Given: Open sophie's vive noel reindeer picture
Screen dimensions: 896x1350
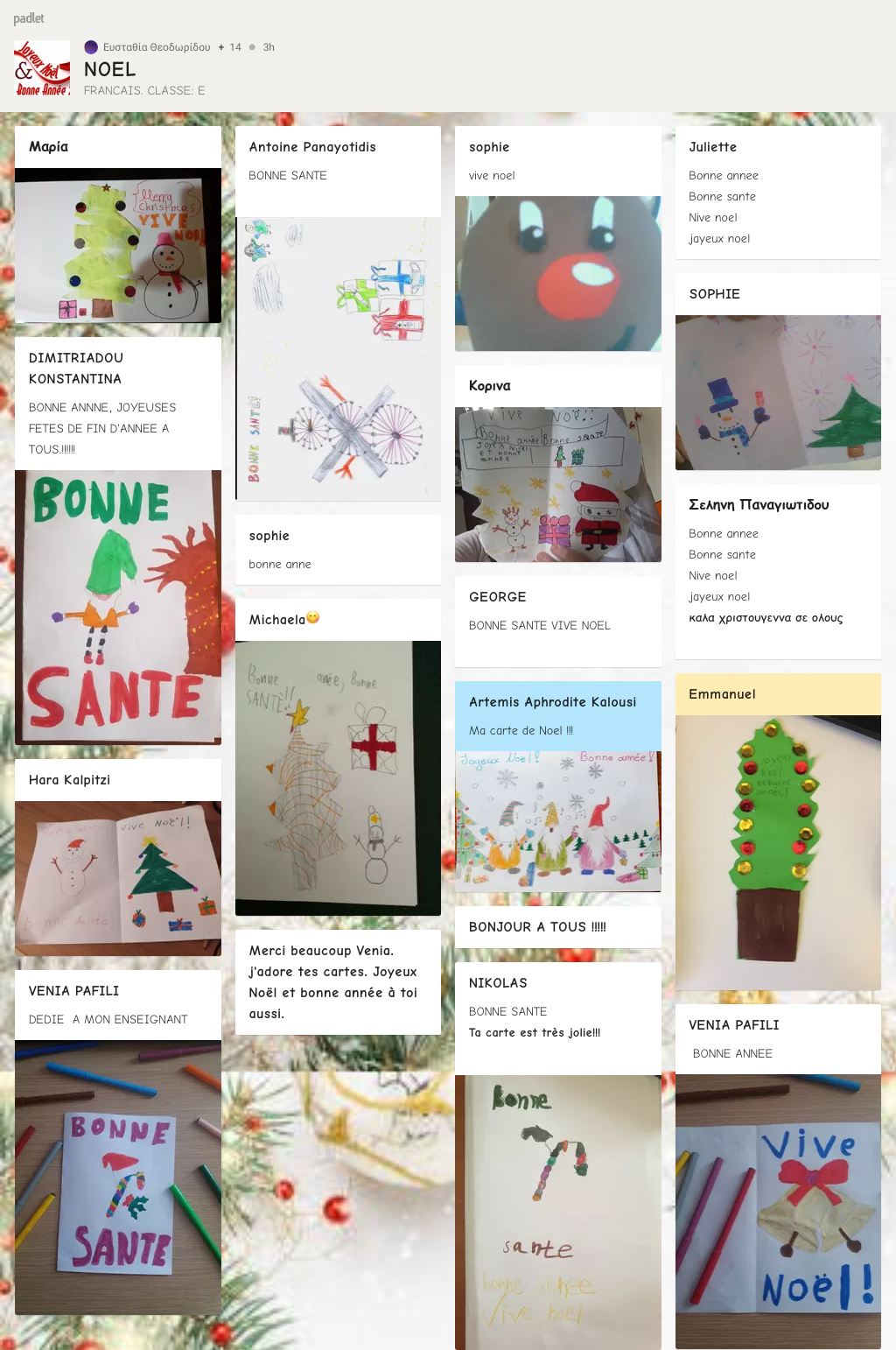Looking at the screenshot, I should [557, 273].
